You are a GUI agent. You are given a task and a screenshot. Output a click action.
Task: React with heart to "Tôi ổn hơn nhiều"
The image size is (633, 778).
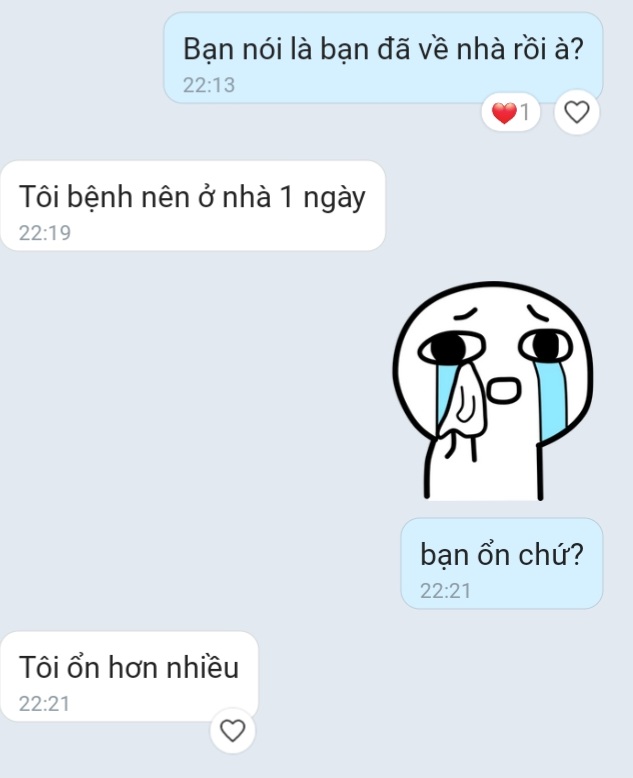(232, 731)
